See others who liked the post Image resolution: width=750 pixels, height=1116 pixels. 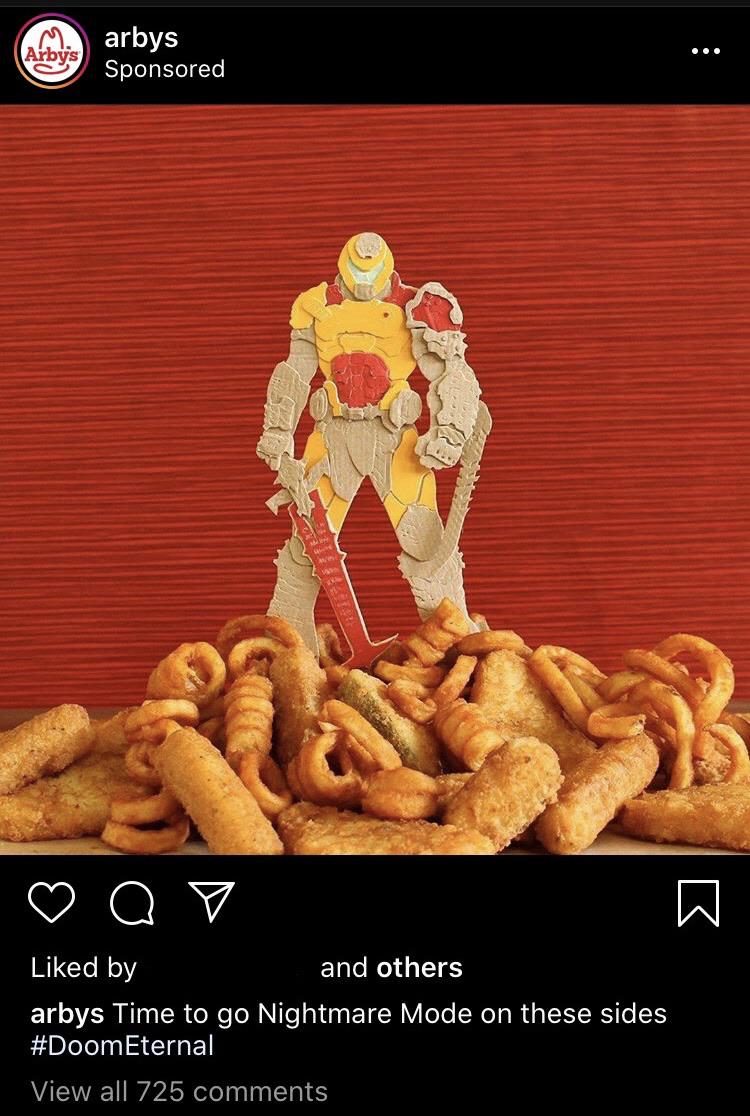419,968
